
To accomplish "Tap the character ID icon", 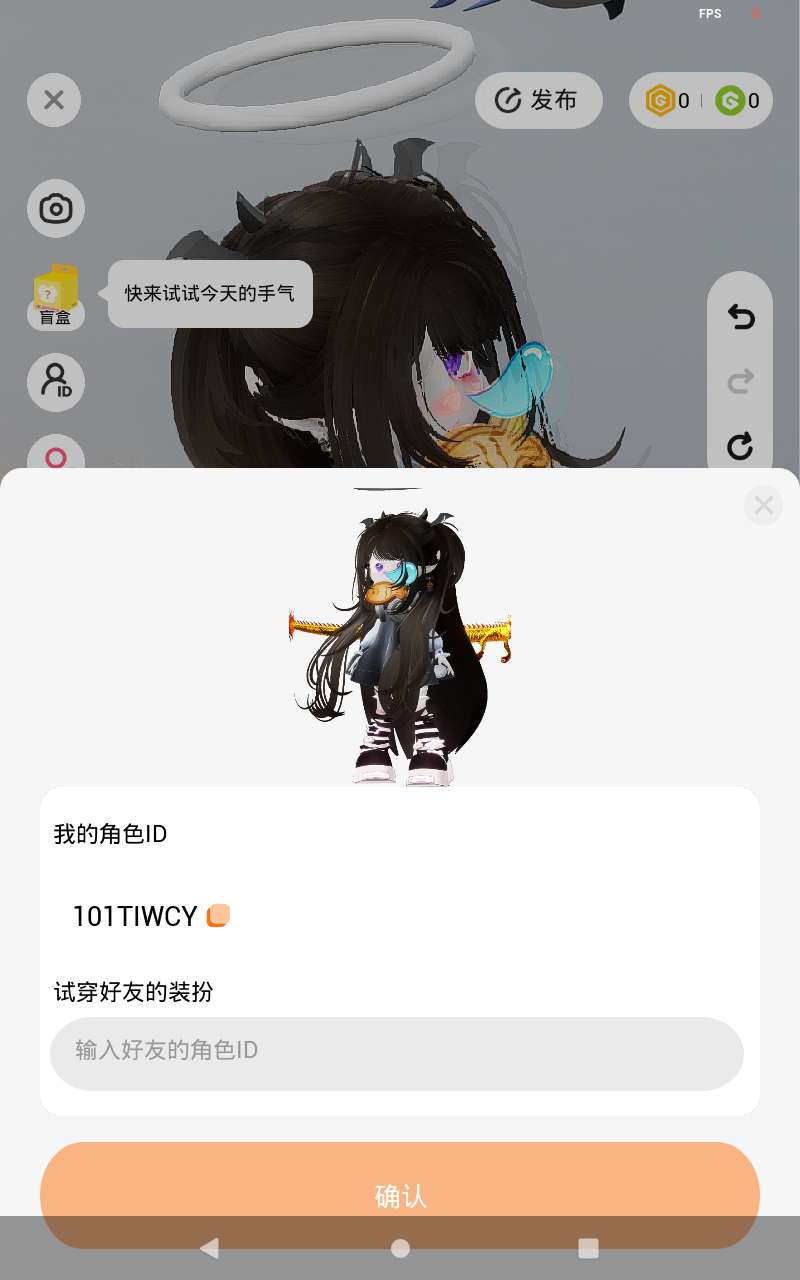I will pos(56,382).
